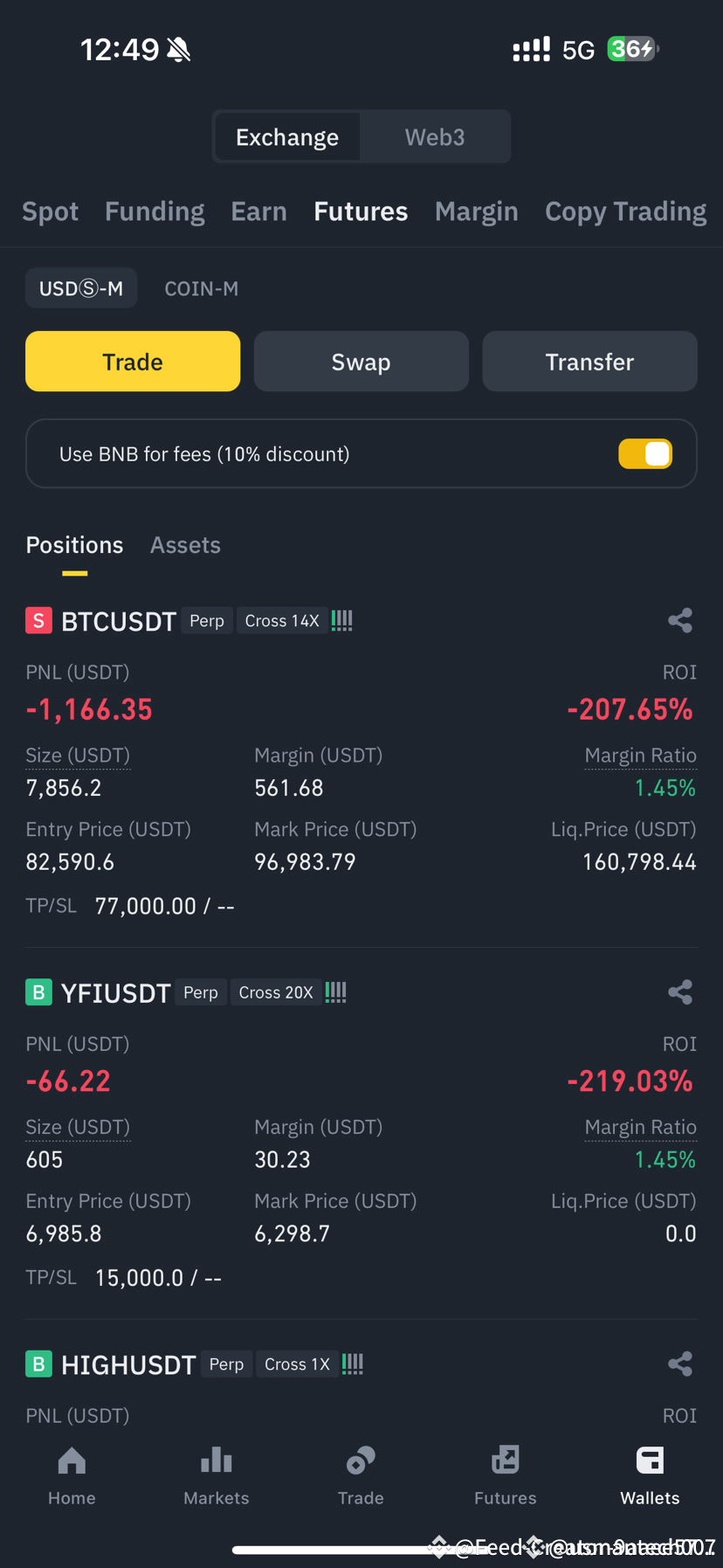This screenshot has height=1568, width=723.
Task: Open Cross 14X leverage settings for BTCUSDT
Action: point(282,620)
